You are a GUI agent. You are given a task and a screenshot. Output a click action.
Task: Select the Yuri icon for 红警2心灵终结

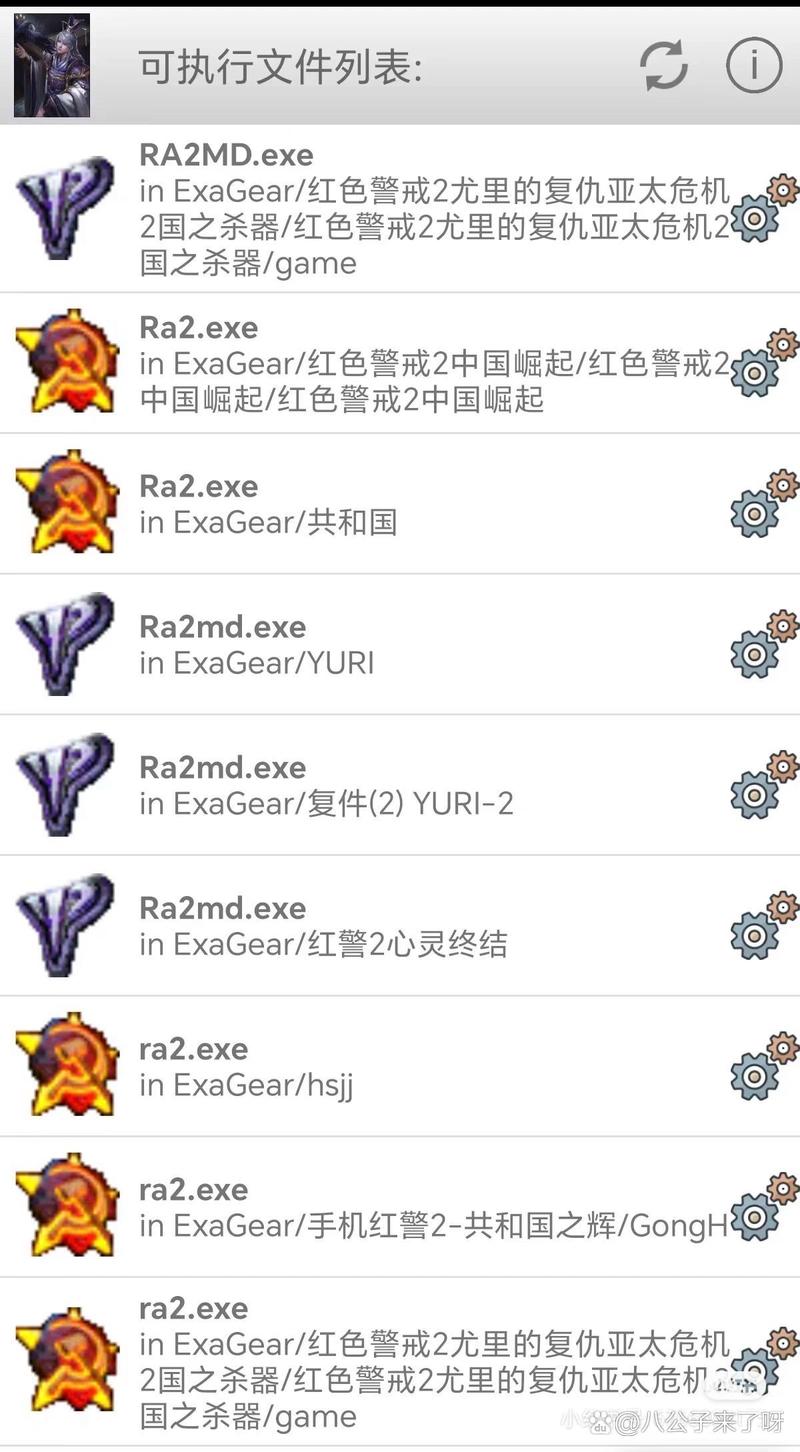point(62,924)
